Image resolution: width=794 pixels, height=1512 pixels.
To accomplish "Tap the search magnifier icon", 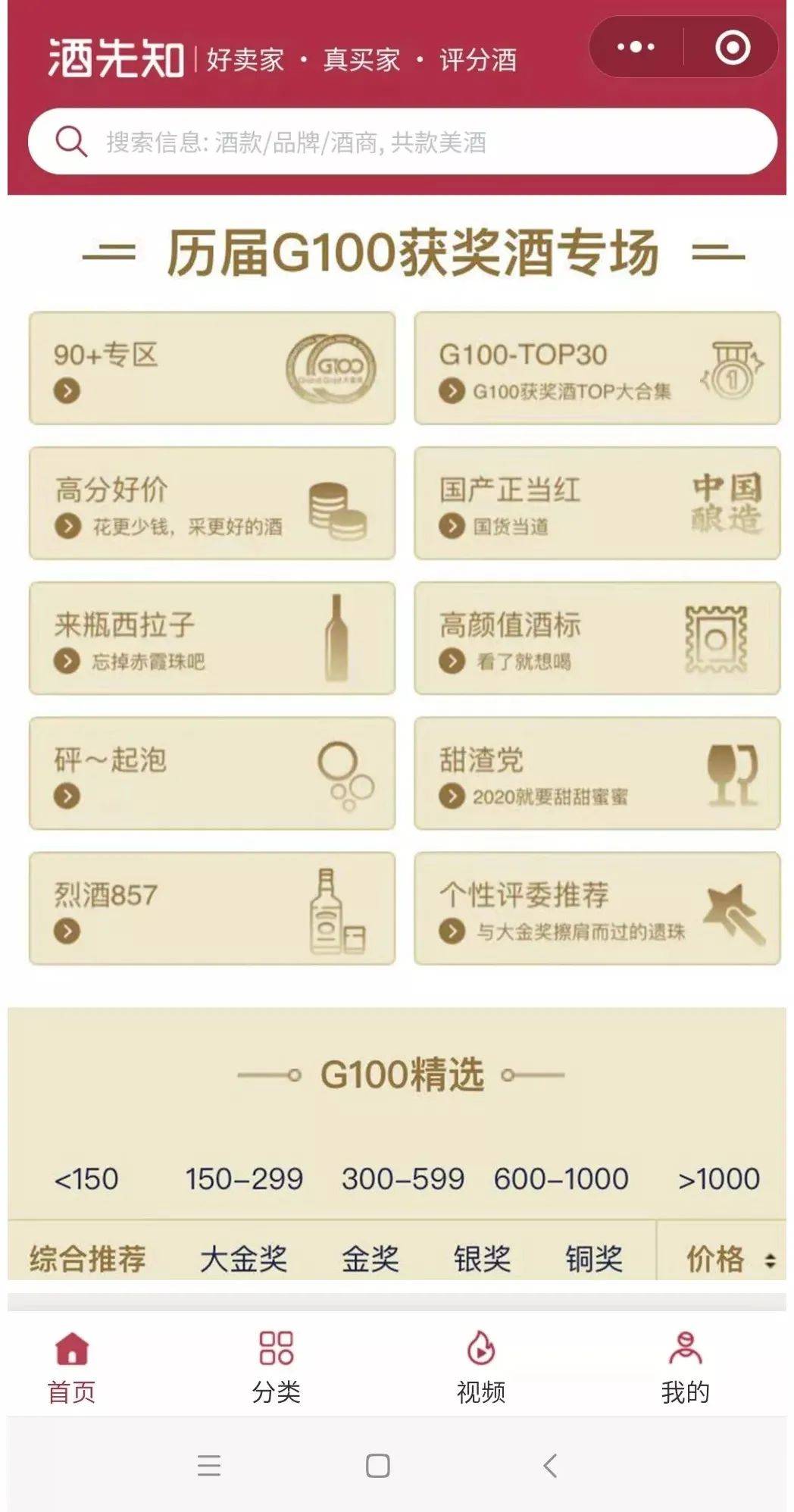I will click(72, 139).
